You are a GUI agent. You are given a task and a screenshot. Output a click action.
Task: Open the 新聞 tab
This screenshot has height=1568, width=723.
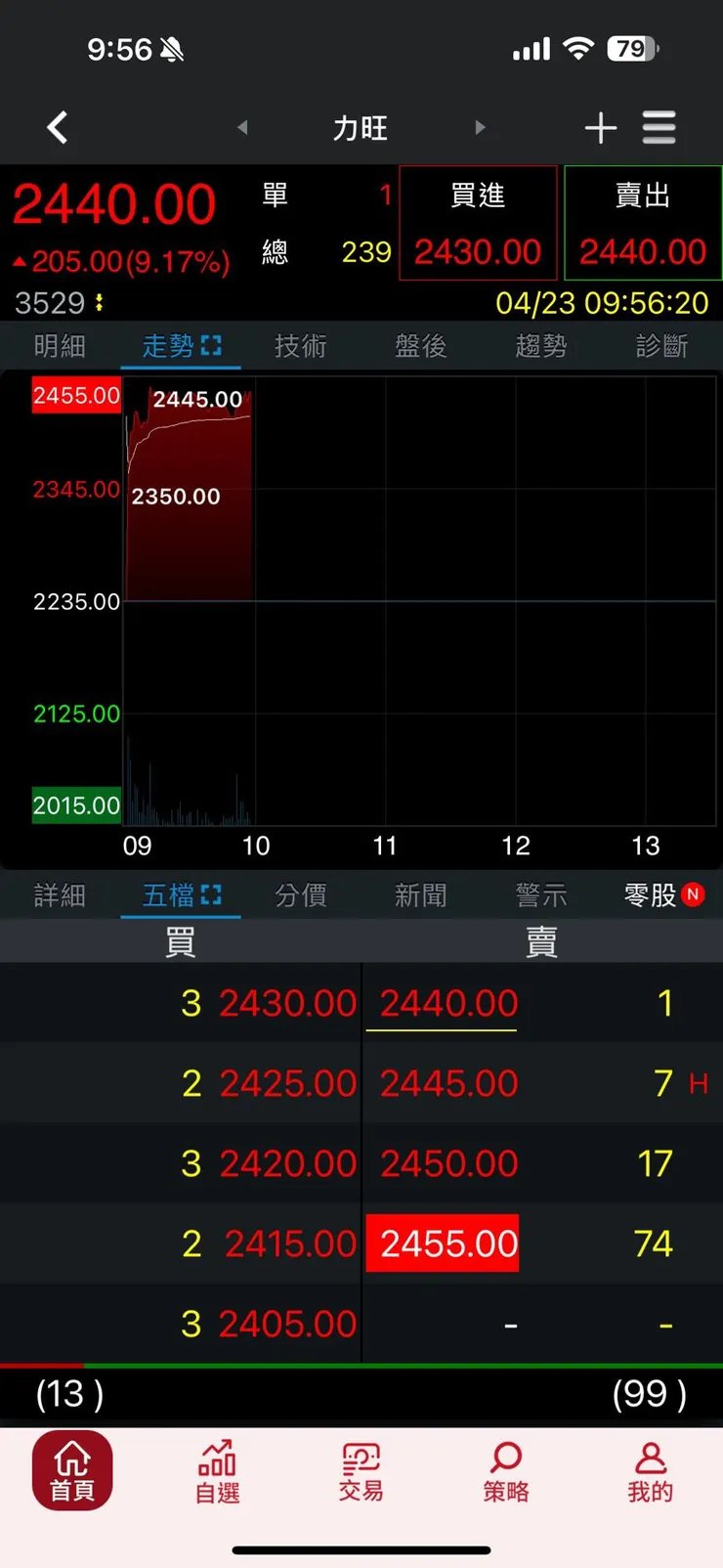click(x=420, y=895)
